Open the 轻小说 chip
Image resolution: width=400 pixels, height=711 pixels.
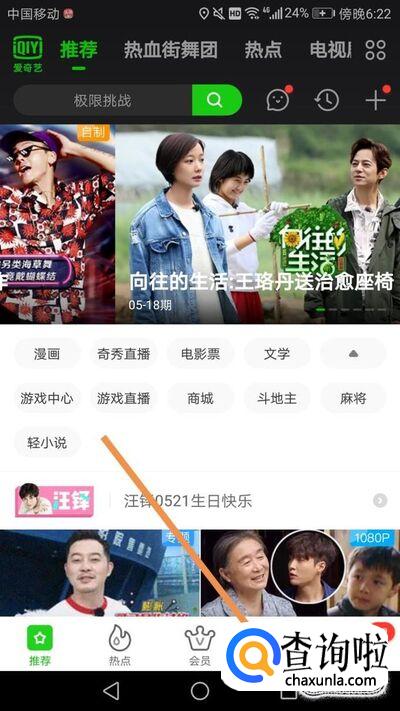click(47, 443)
